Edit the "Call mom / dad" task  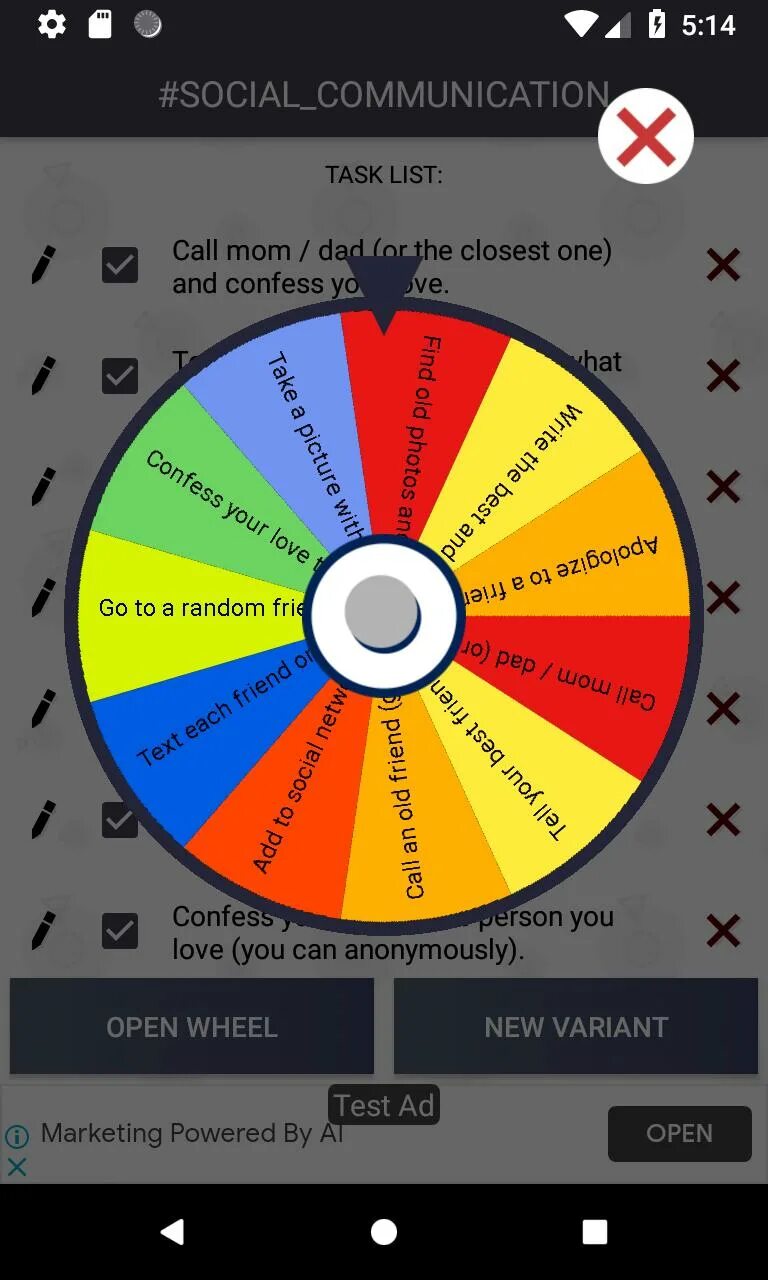(x=43, y=266)
